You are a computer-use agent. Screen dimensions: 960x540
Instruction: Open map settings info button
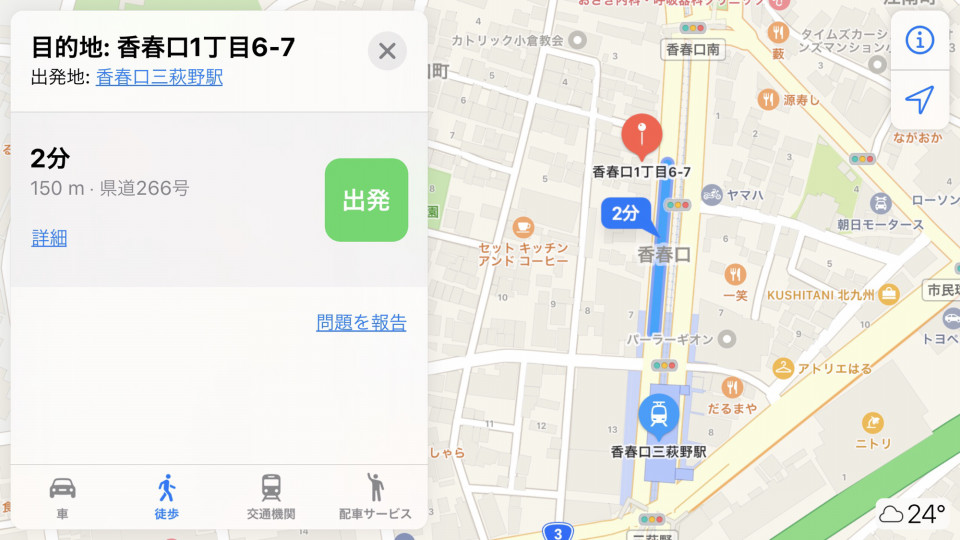(919, 41)
